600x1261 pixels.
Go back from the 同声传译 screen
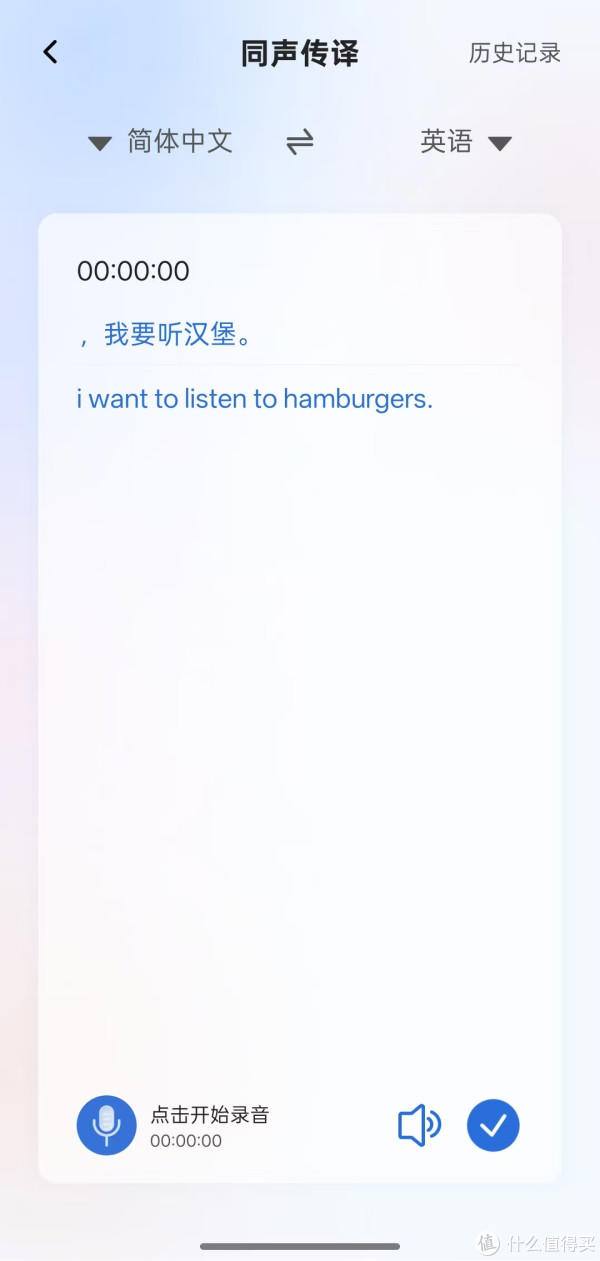51,52
